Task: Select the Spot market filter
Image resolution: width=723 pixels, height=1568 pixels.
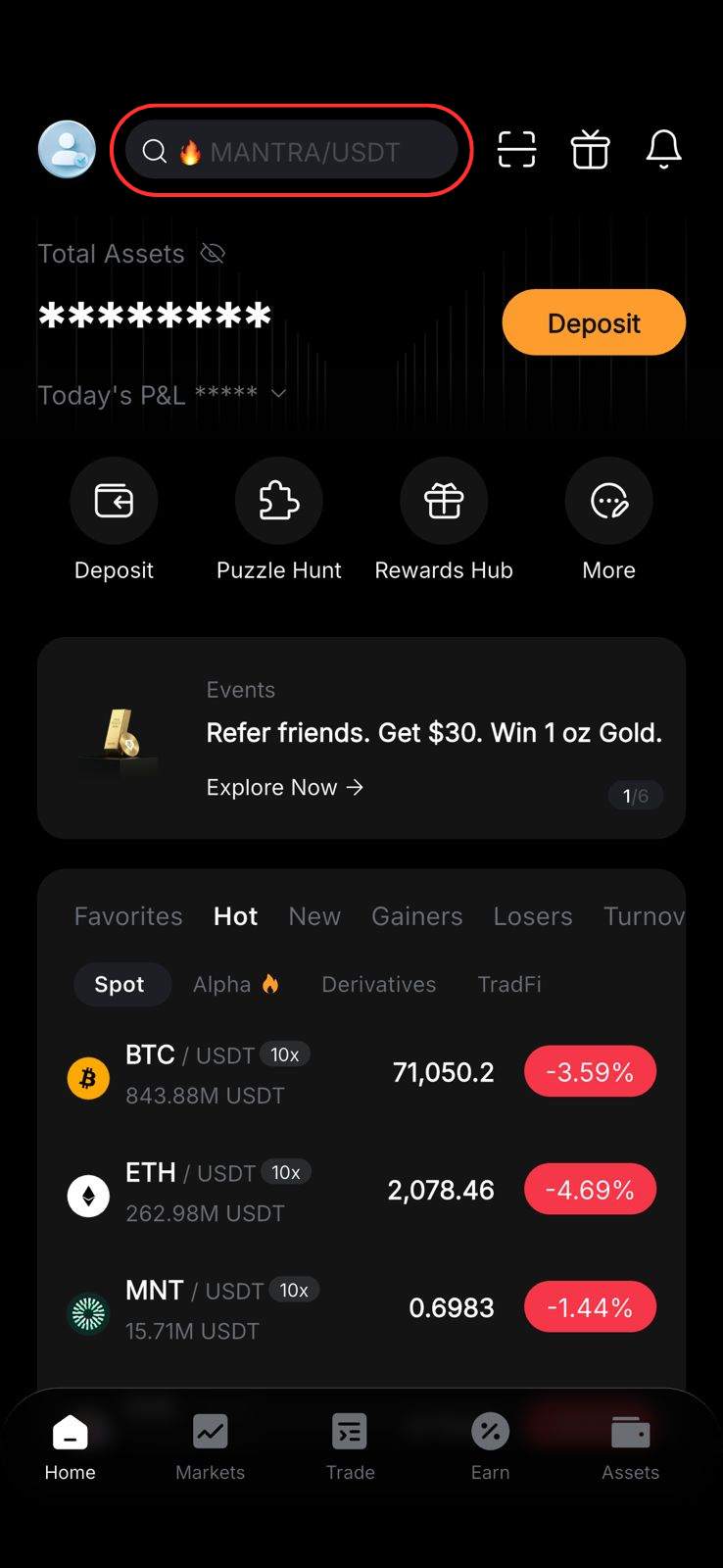Action: click(121, 984)
